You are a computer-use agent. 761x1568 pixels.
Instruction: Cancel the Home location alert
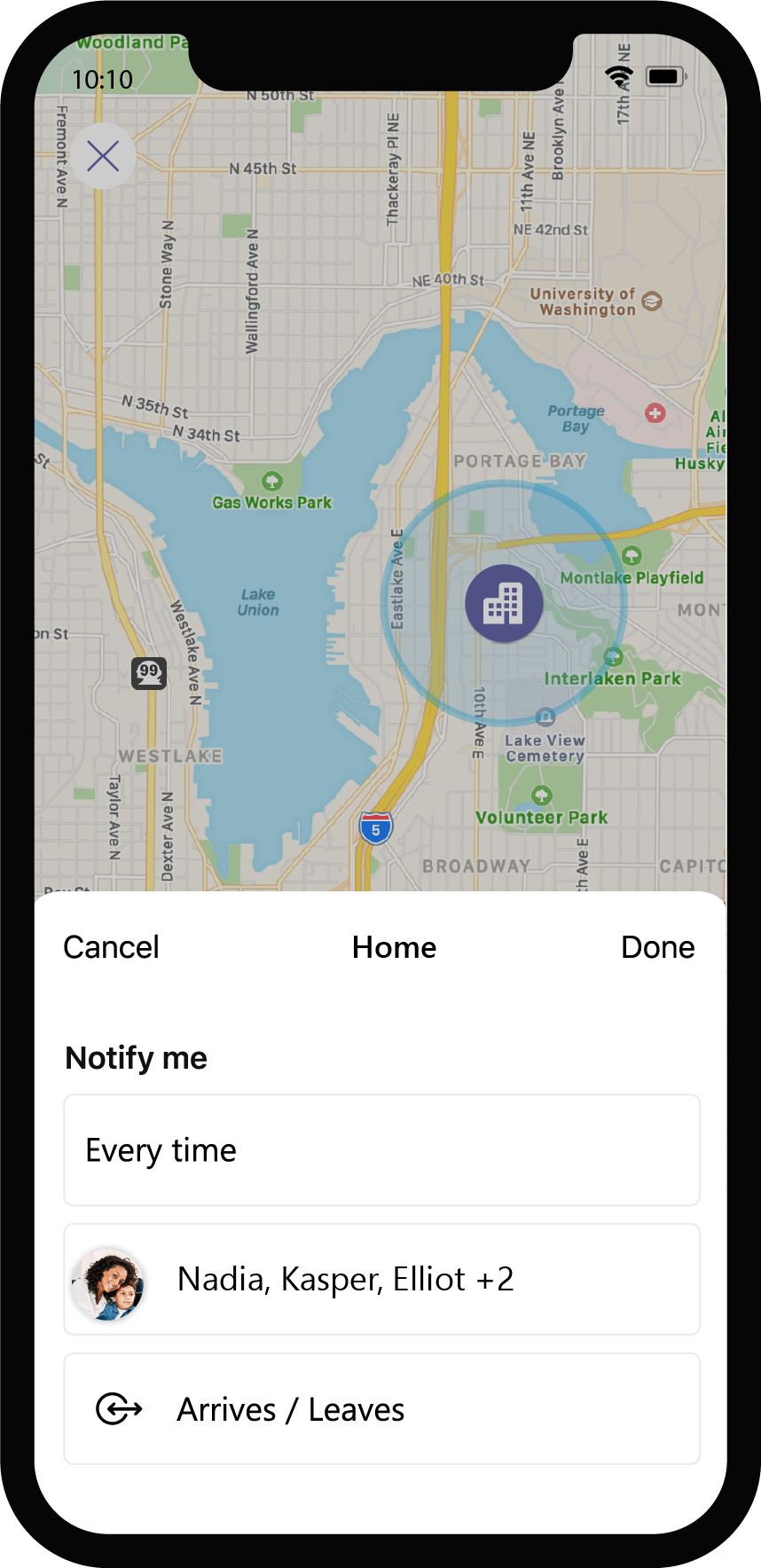(112, 947)
